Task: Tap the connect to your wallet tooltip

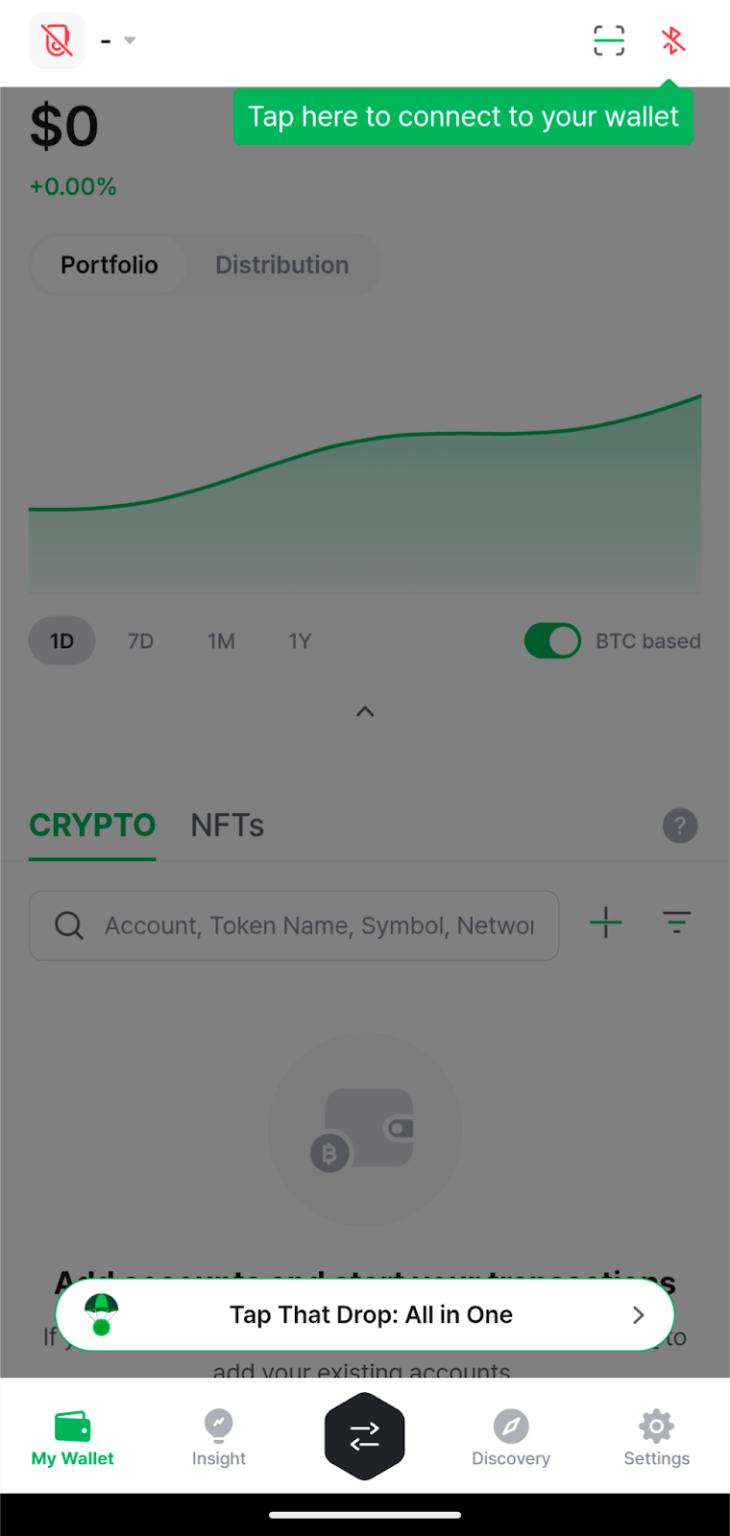Action: [x=463, y=116]
